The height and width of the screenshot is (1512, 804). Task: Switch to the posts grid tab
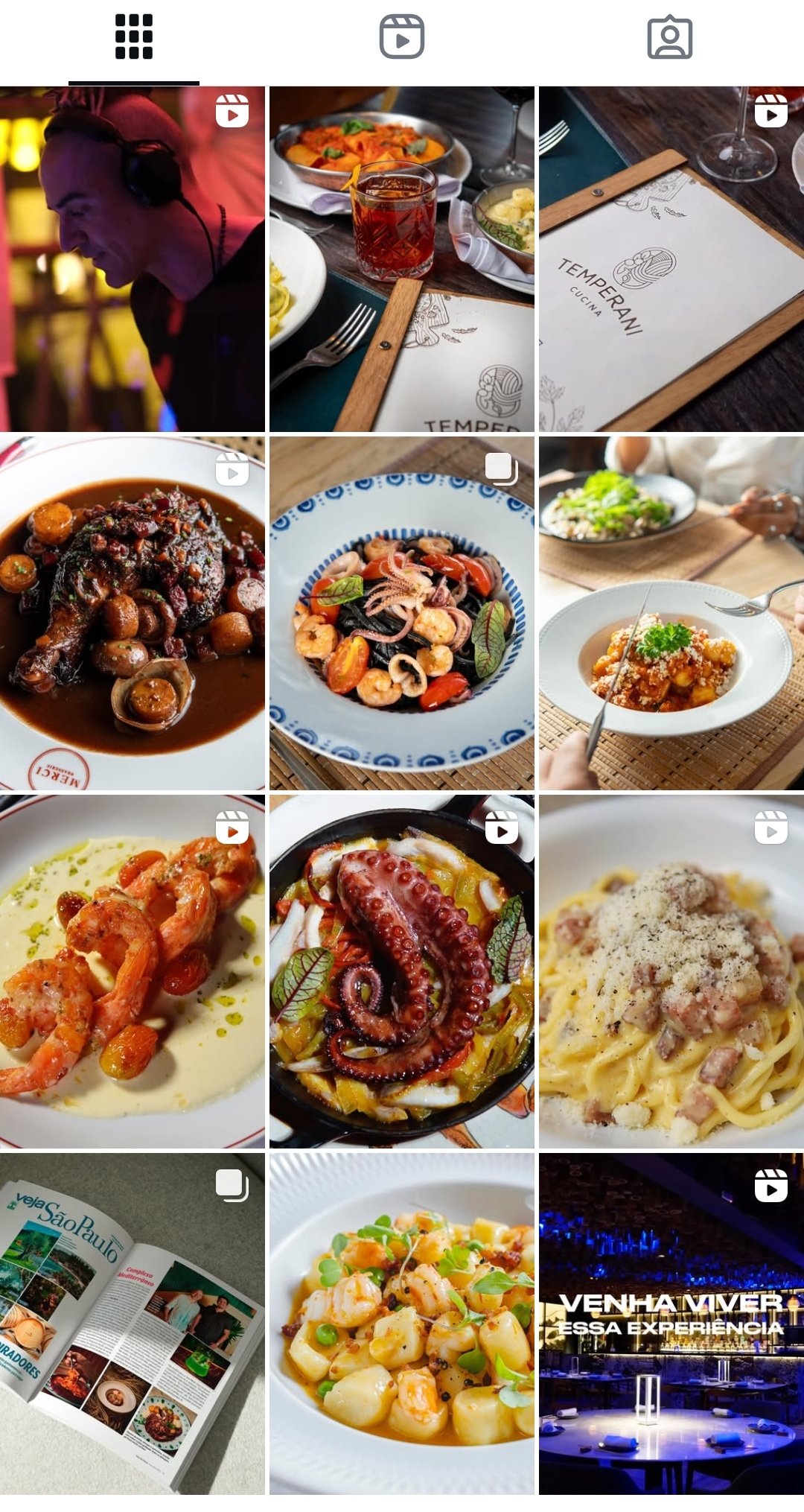pyautogui.click(x=134, y=37)
